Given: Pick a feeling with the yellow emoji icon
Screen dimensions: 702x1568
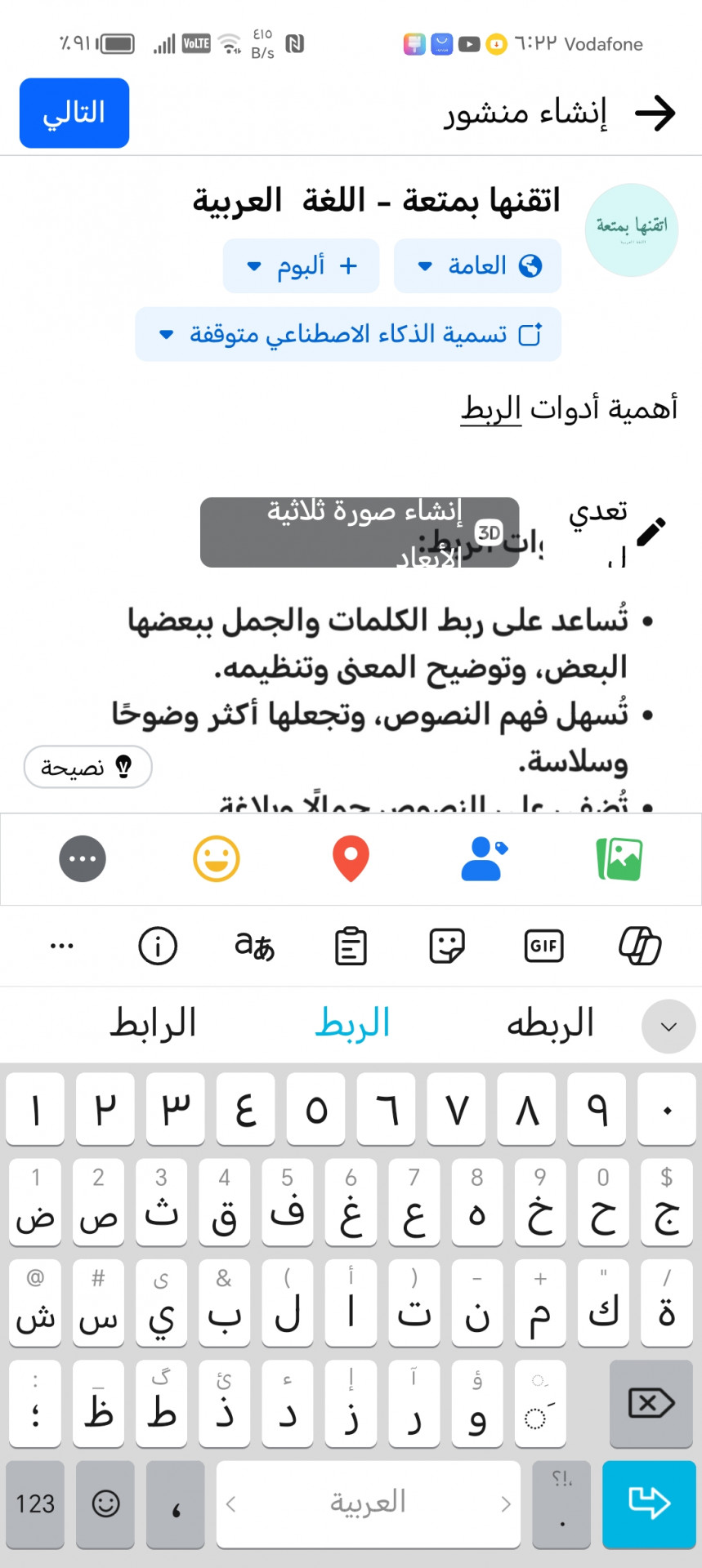Looking at the screenshot, I should (217, 859).
